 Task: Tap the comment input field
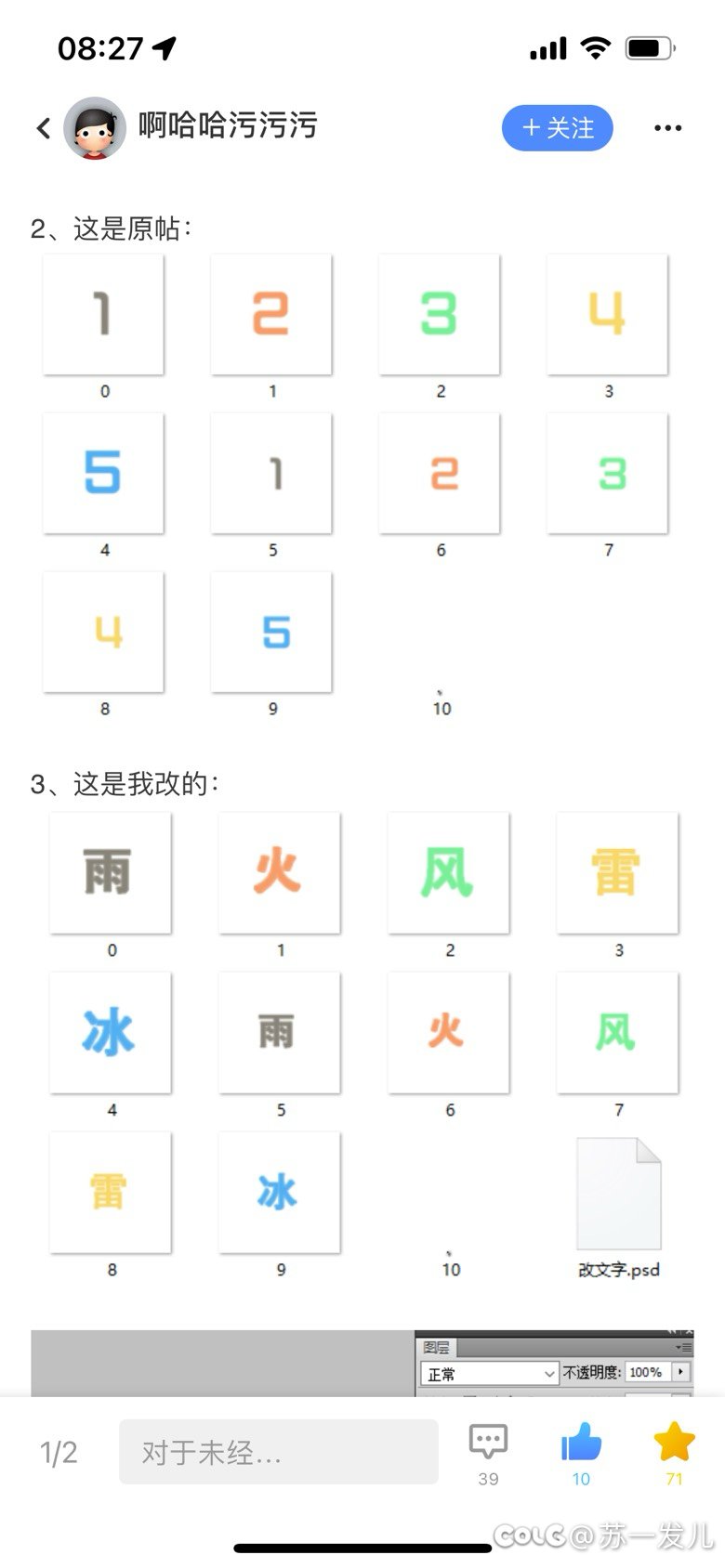[279, 1452]
